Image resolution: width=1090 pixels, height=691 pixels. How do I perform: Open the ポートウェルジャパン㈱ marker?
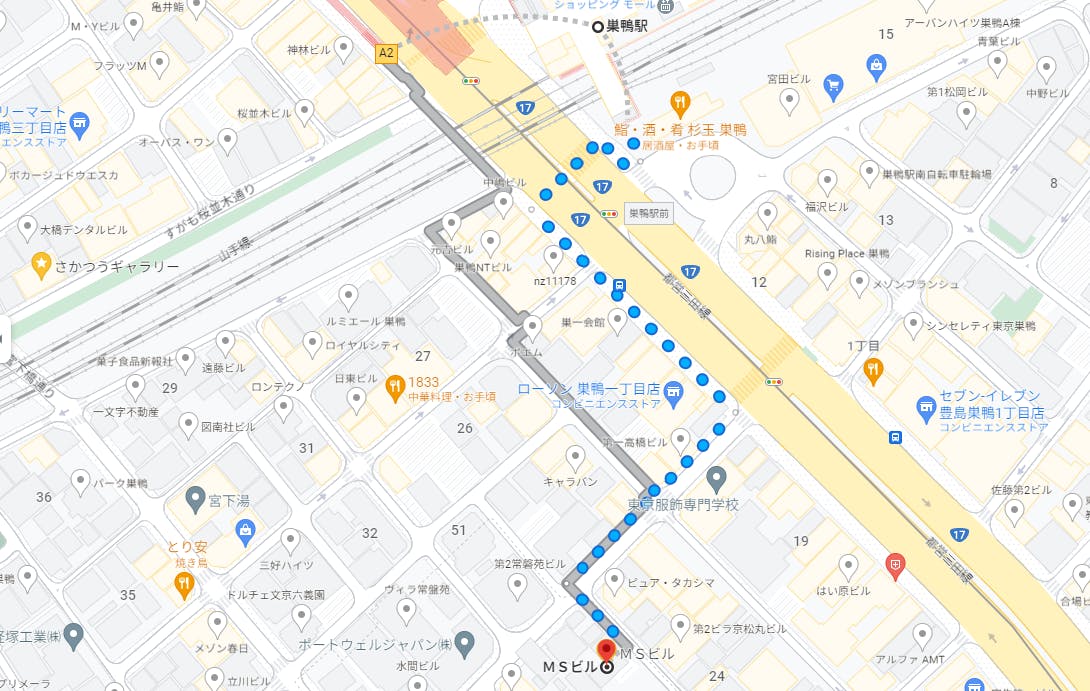(465, 643)
